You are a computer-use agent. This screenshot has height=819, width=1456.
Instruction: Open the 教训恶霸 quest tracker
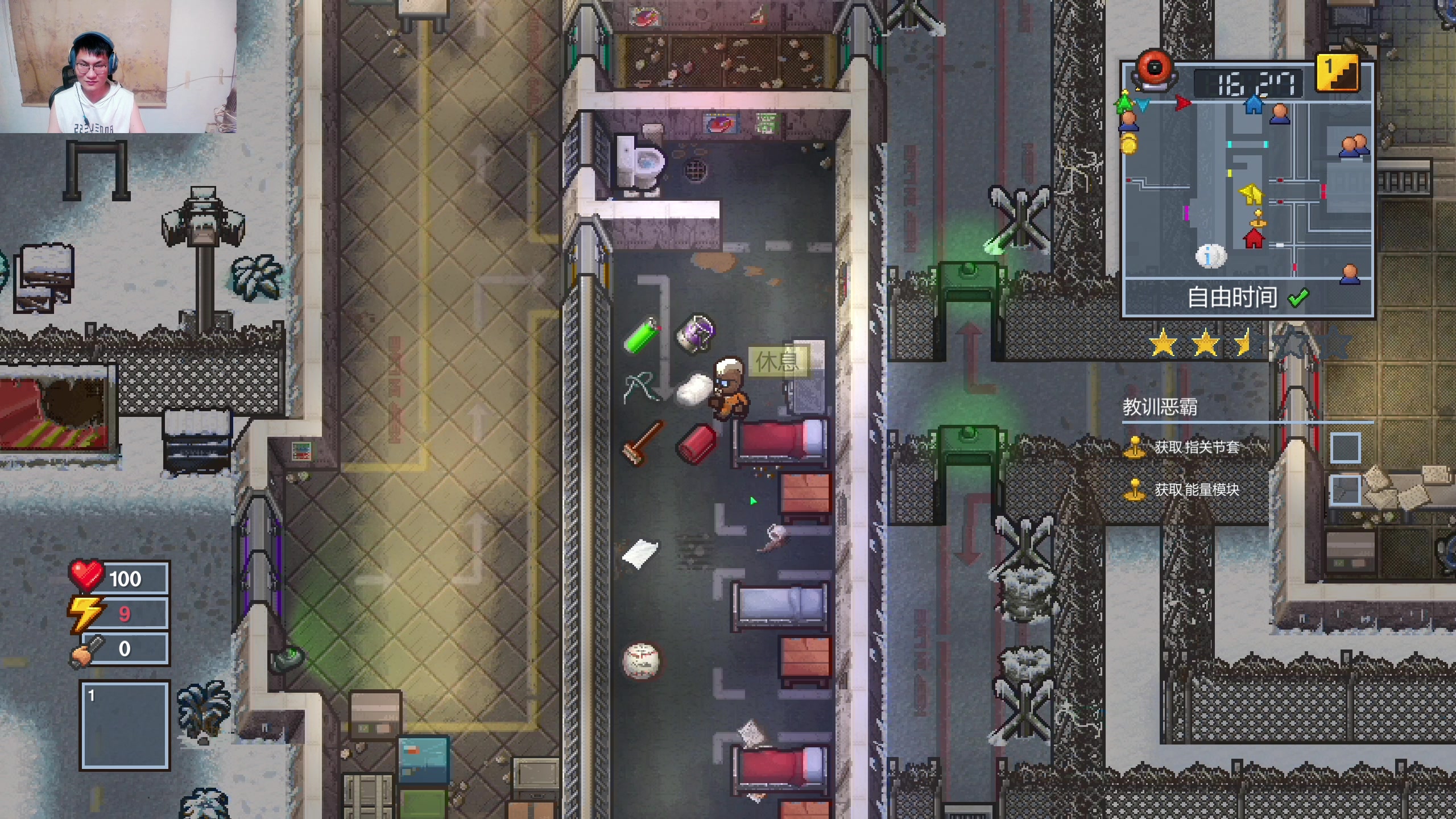tap(1160, 407)
